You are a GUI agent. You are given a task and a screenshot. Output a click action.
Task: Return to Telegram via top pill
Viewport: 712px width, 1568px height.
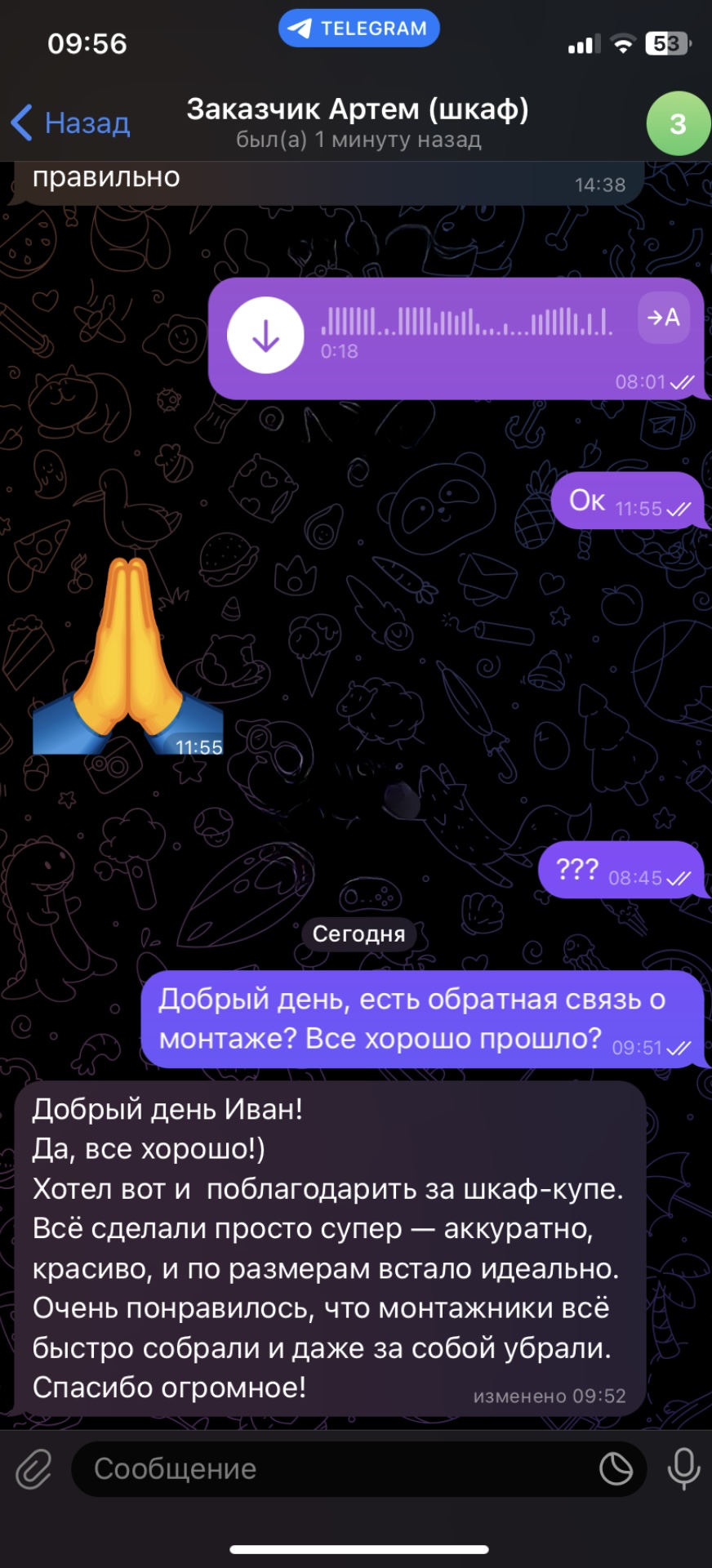pos(359,29)
